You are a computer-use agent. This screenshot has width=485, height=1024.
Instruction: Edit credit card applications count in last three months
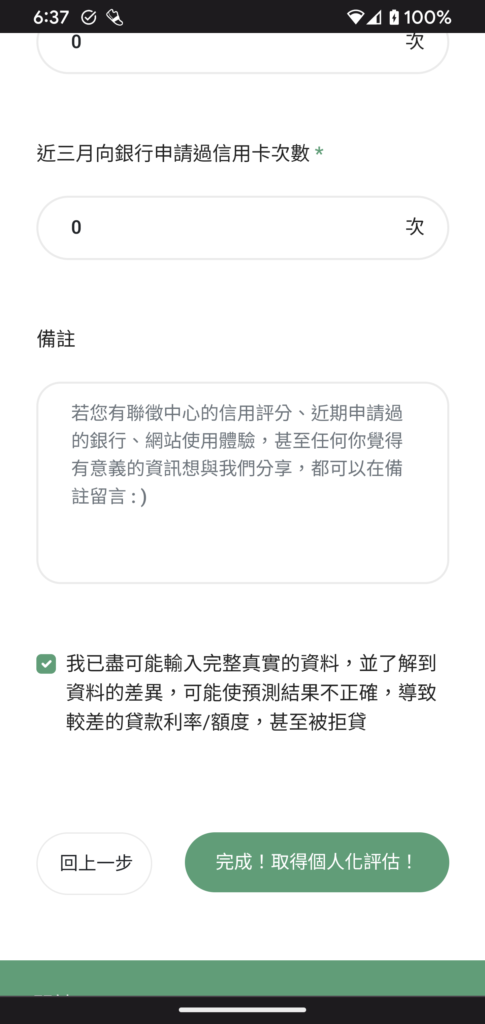[242, 227]
